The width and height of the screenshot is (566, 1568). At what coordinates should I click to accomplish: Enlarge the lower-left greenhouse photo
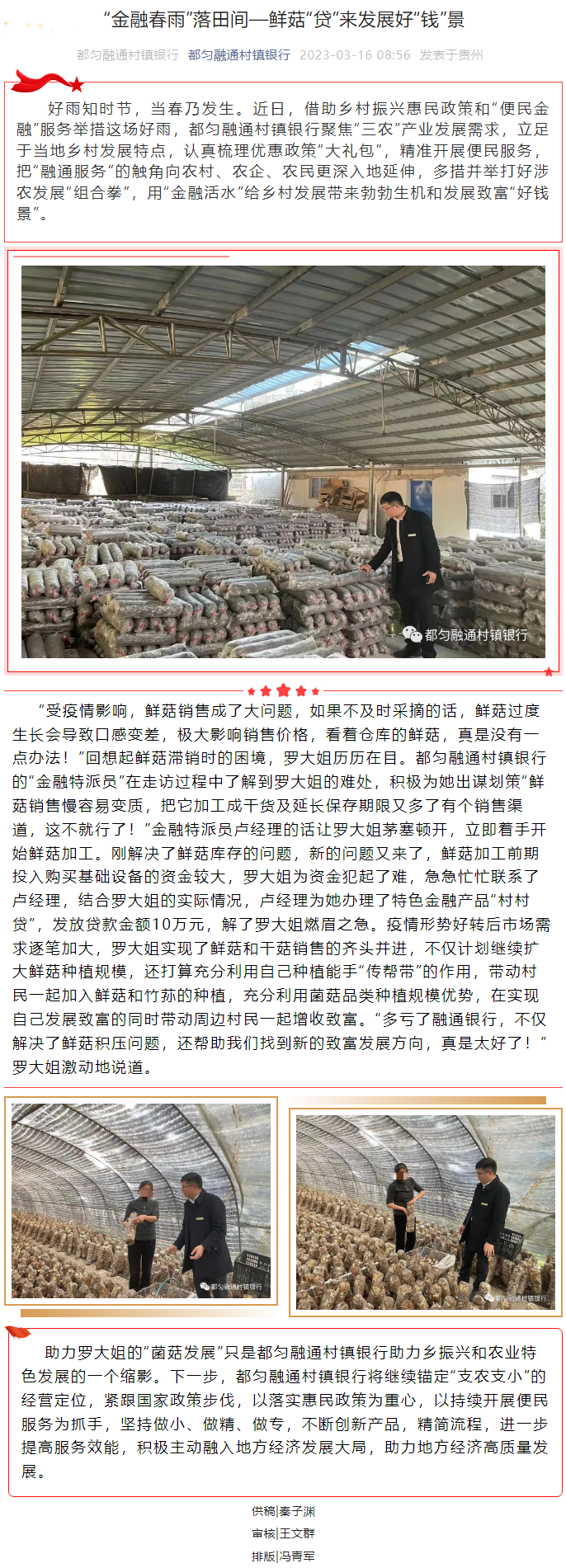click(x=141, y=1201)
